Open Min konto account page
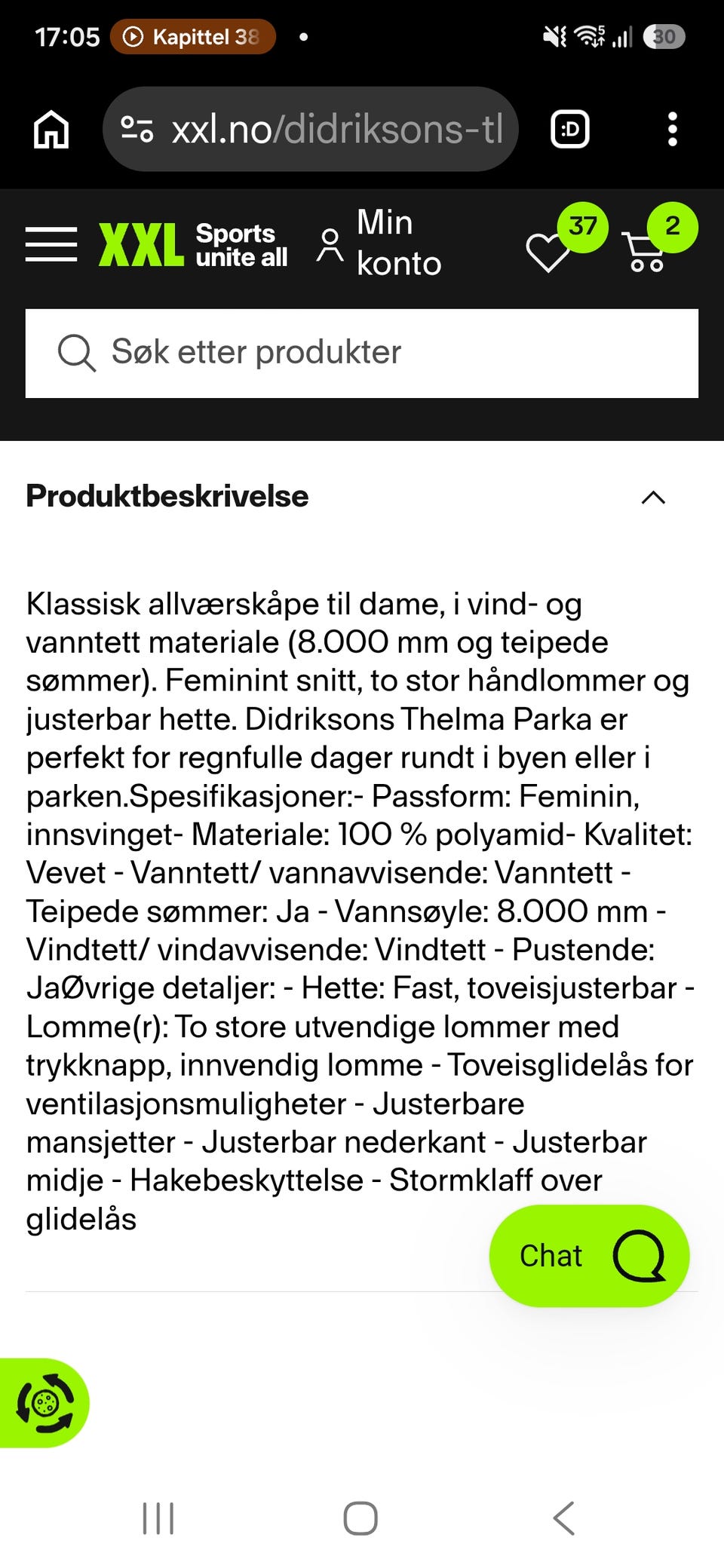The image size is (724, 1568). click(379, 243)
